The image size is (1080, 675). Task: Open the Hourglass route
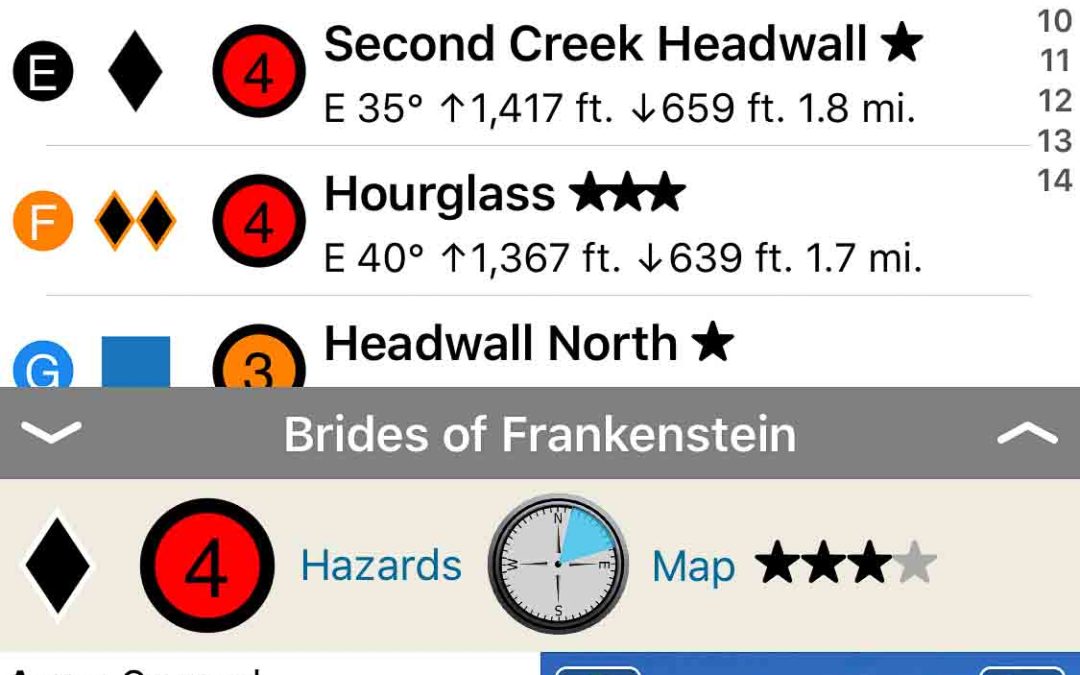click(x=620, y=222)
